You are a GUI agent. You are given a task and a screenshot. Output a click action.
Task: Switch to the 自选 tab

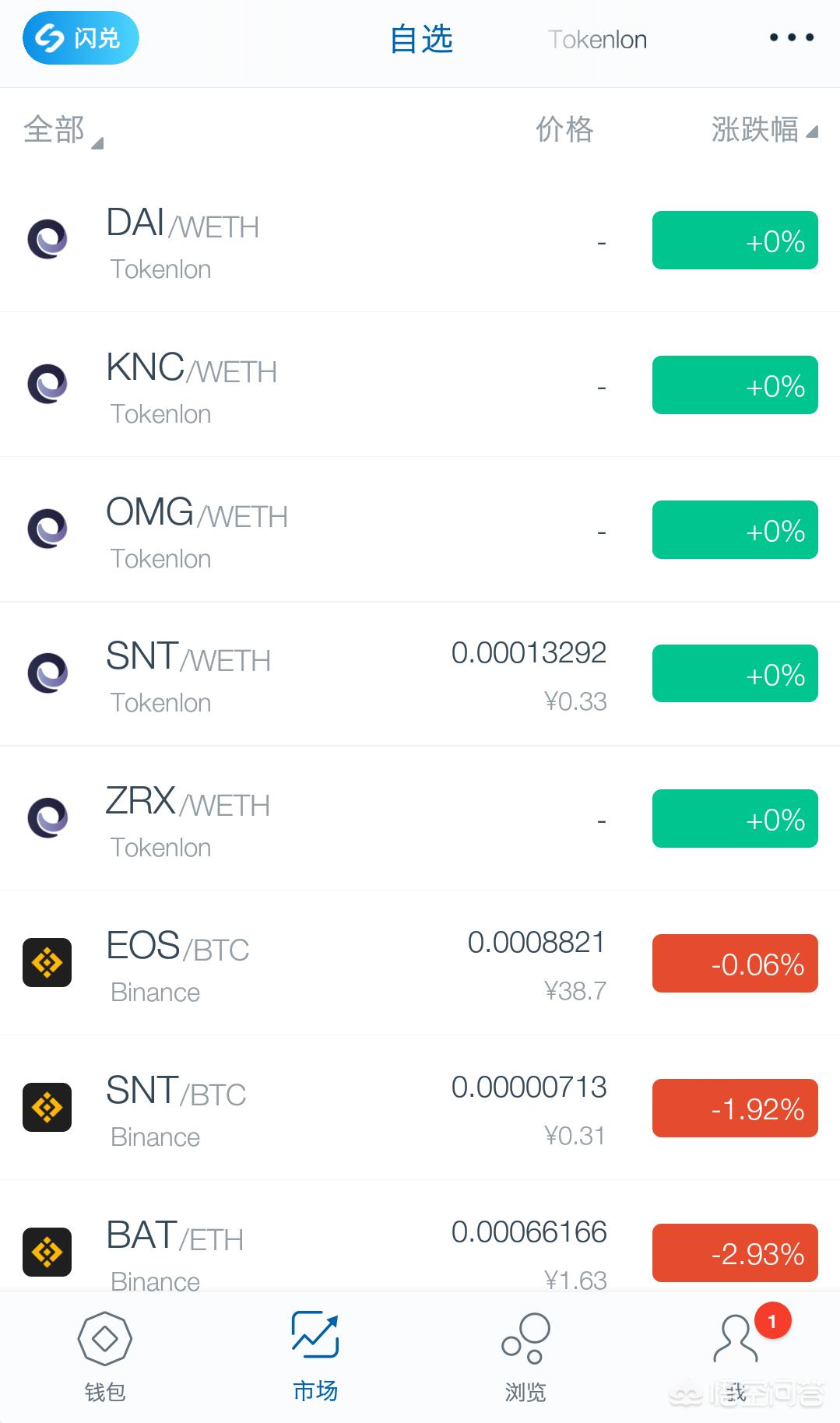click(421, 39)
